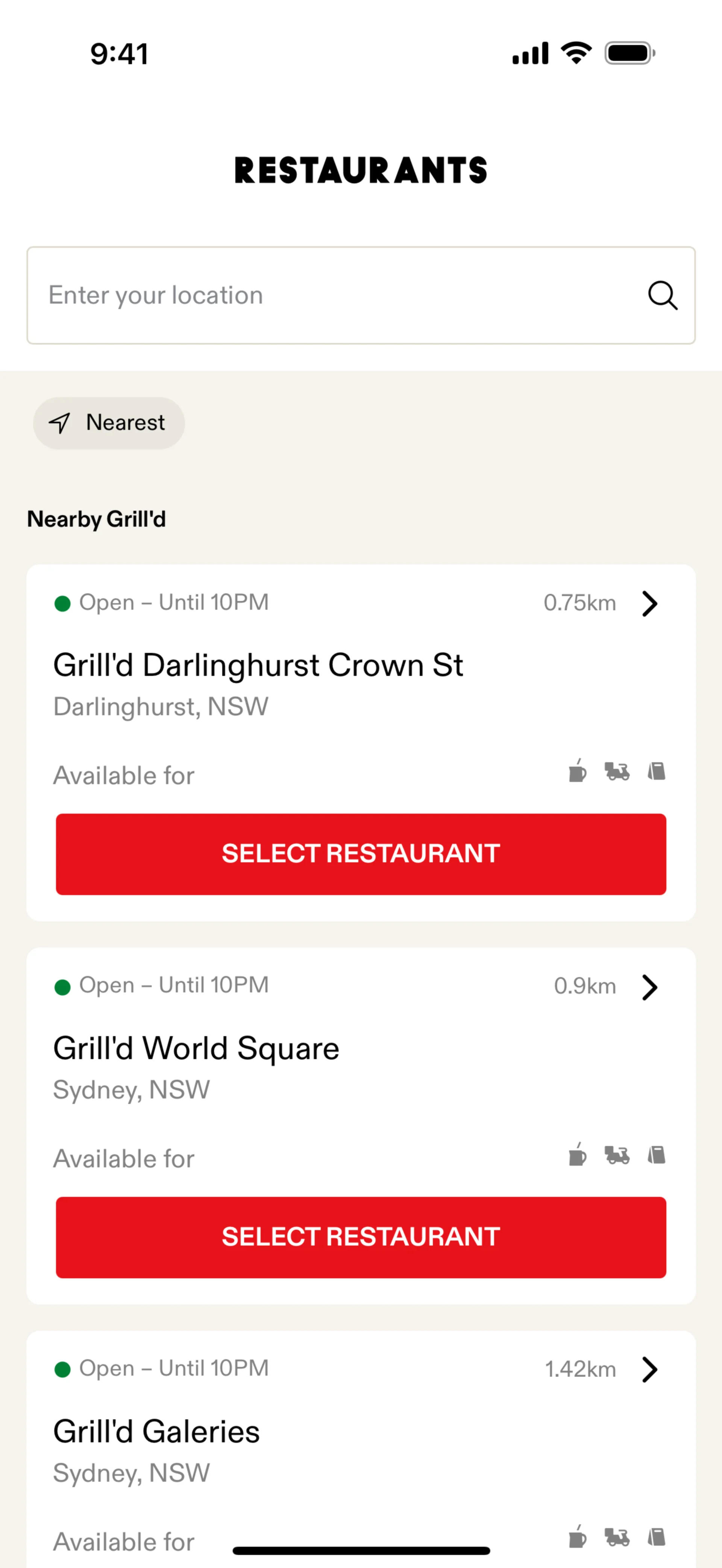The image size is (722, 1568).
Task: Tap the magnifier search icon
Action: [662, 295]
